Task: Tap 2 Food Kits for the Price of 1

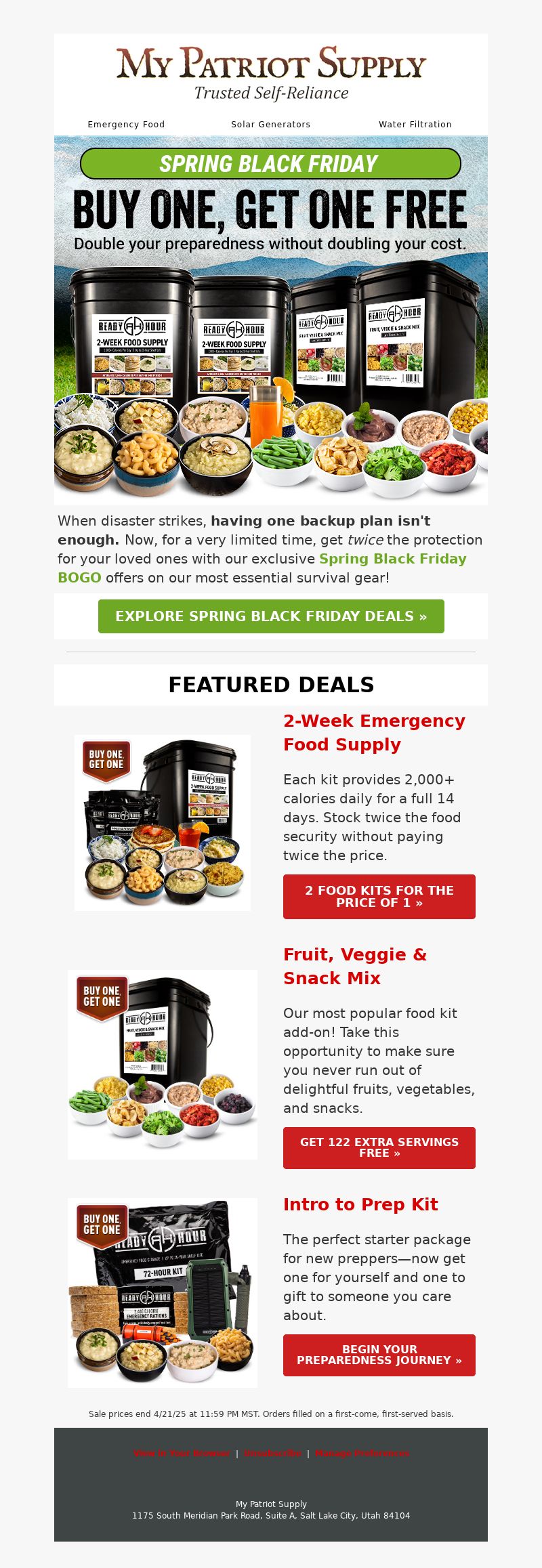Action: tap(379, 896)
